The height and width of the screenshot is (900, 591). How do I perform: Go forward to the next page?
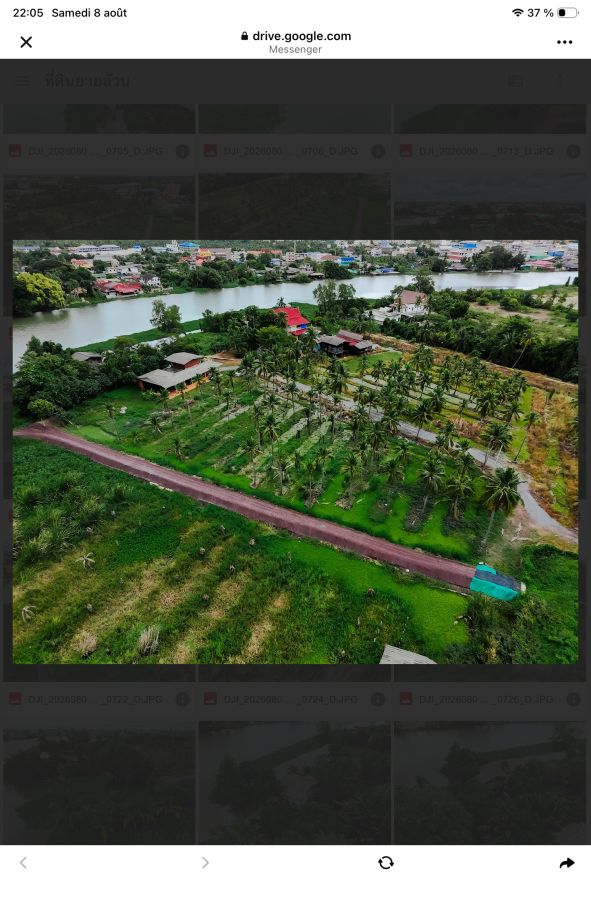[205, 863]
